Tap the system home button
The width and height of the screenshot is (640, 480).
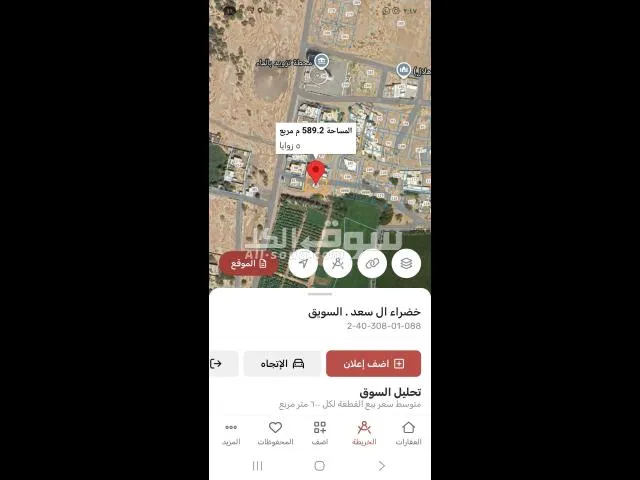pos(320,466)
